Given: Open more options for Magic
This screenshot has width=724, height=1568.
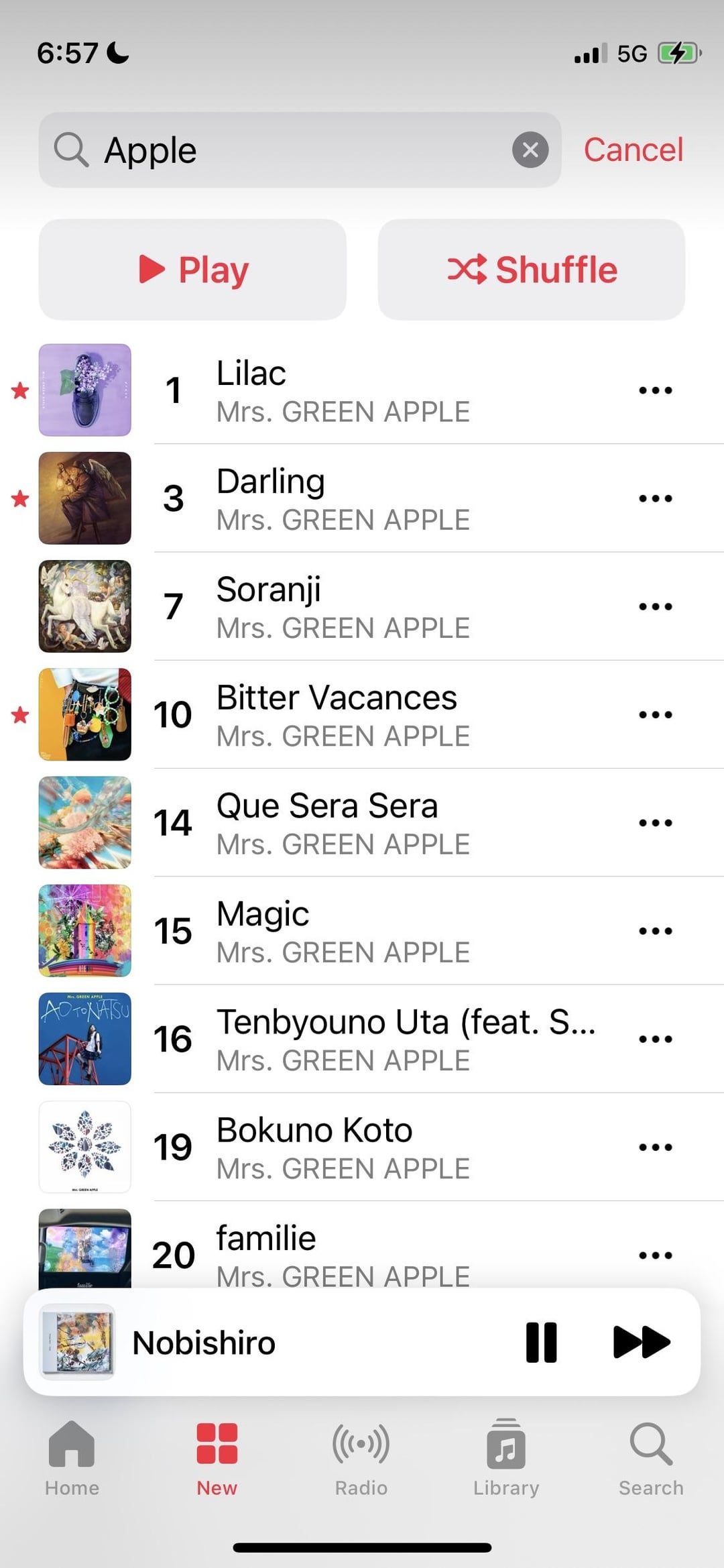Looking at the screenshot, I should tap(655, 931).
